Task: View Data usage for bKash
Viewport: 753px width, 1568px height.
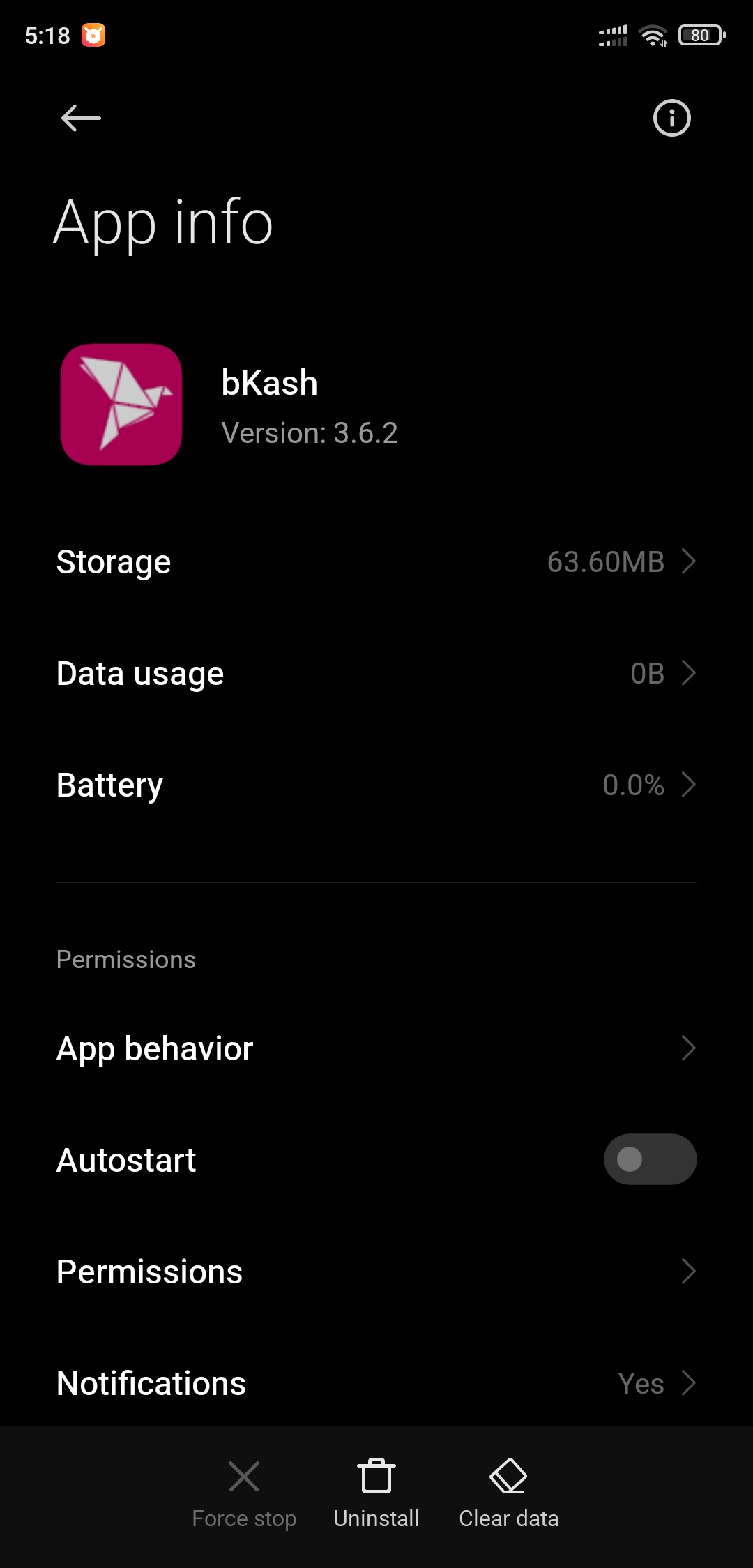Action: (x=376, y=673)
